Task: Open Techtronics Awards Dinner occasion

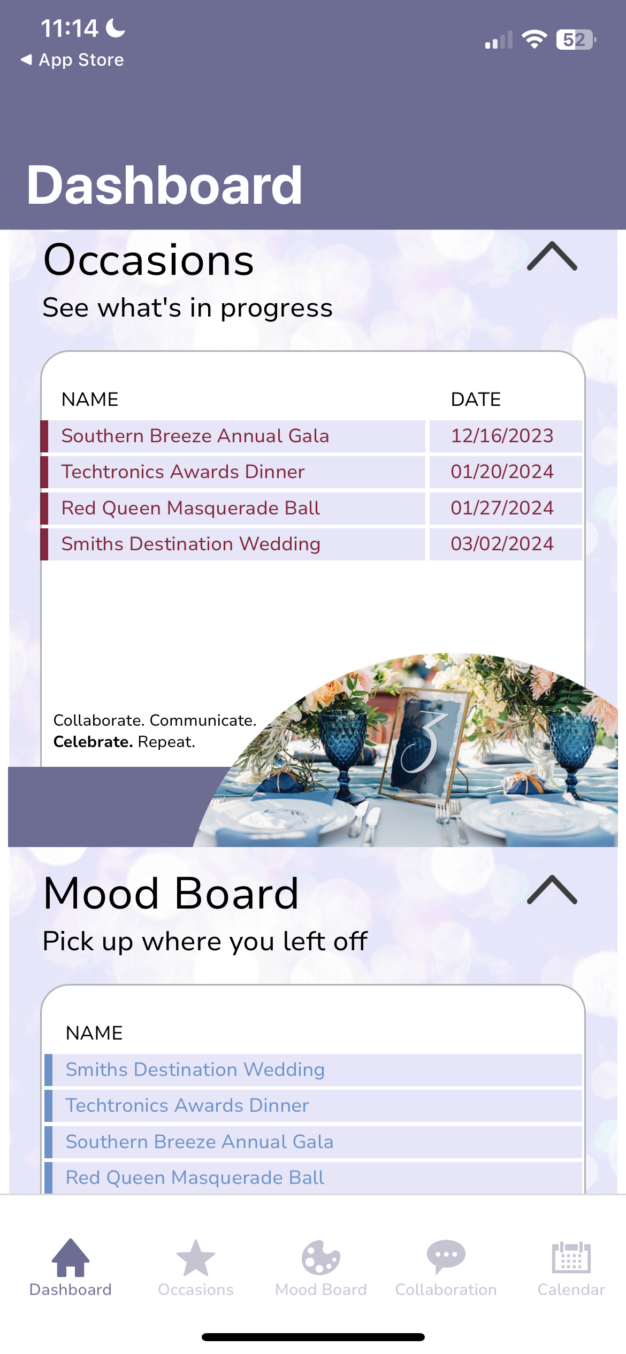Action: (183, 472)
